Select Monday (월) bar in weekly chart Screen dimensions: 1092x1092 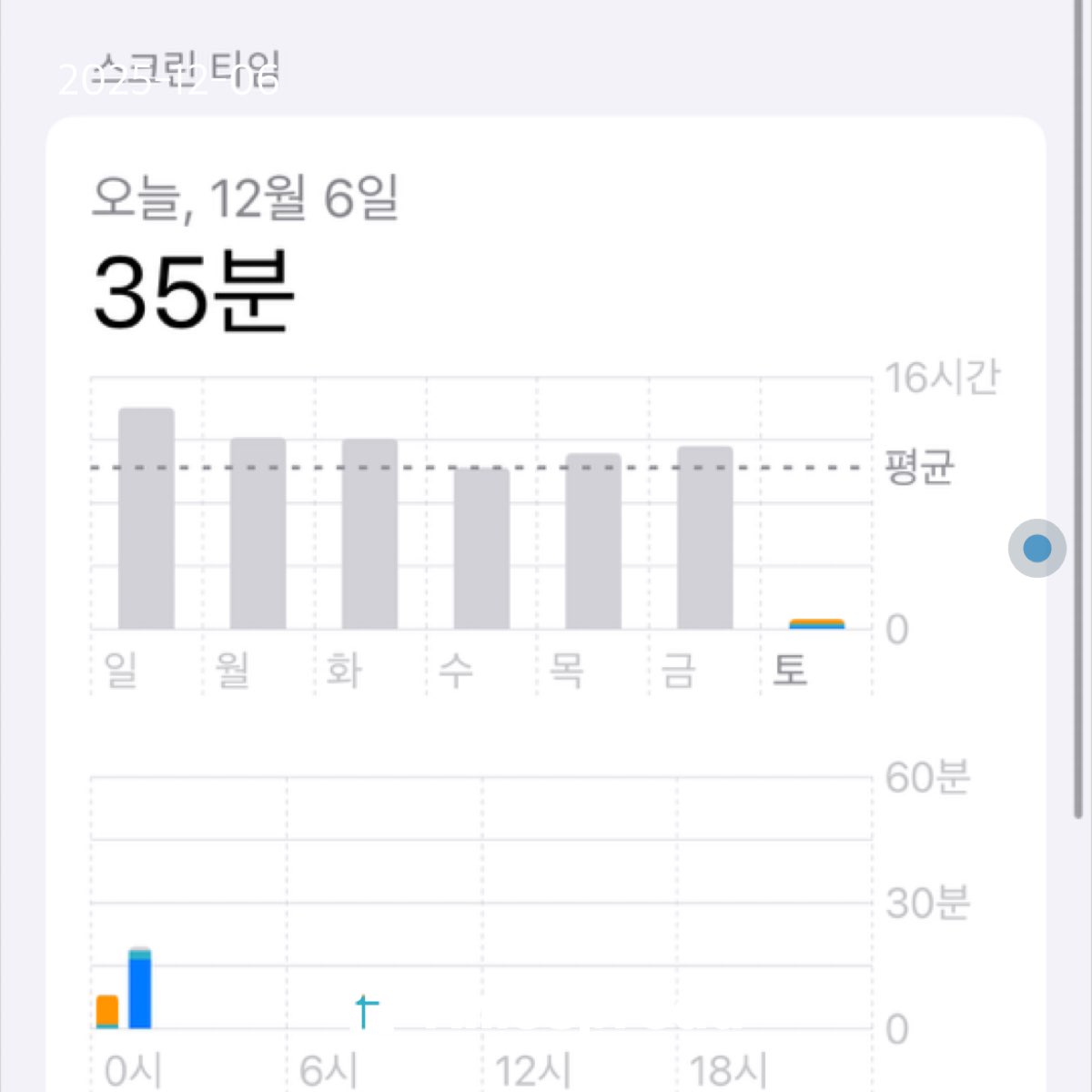(258, 533)
